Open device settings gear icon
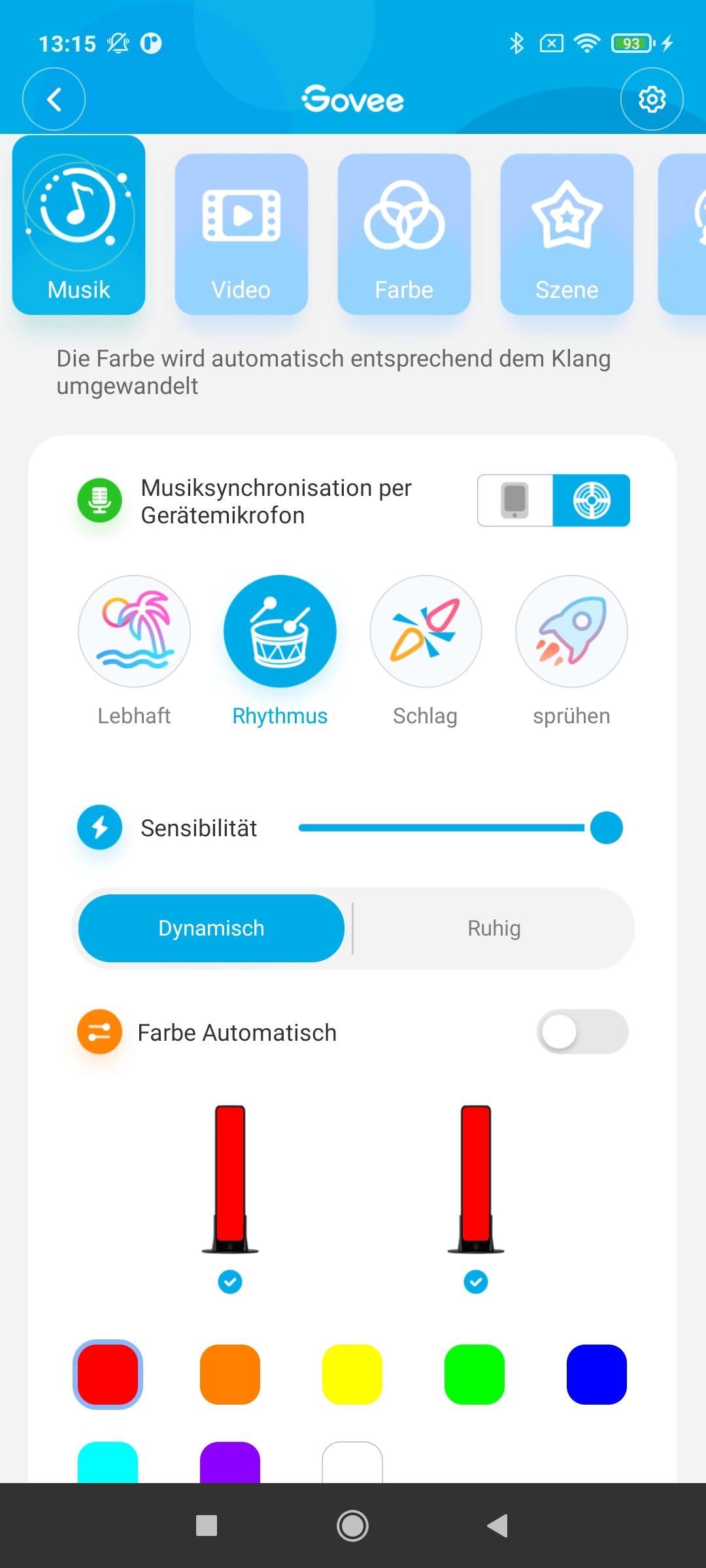Image resolution: width=706 pixels, height=1568 pixels. click(x=652, y=99)
